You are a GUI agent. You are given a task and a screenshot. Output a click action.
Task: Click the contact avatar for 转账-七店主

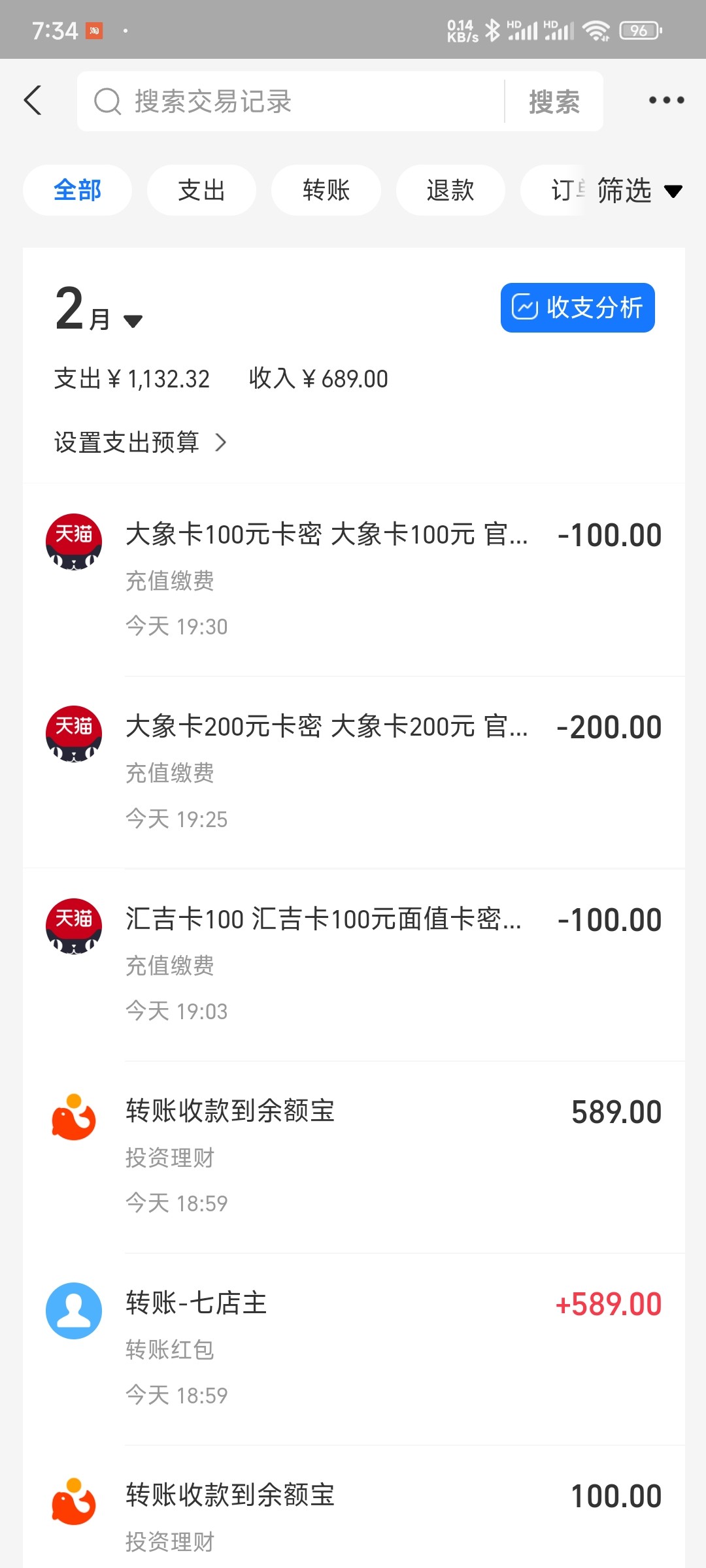coord(74,1311)
